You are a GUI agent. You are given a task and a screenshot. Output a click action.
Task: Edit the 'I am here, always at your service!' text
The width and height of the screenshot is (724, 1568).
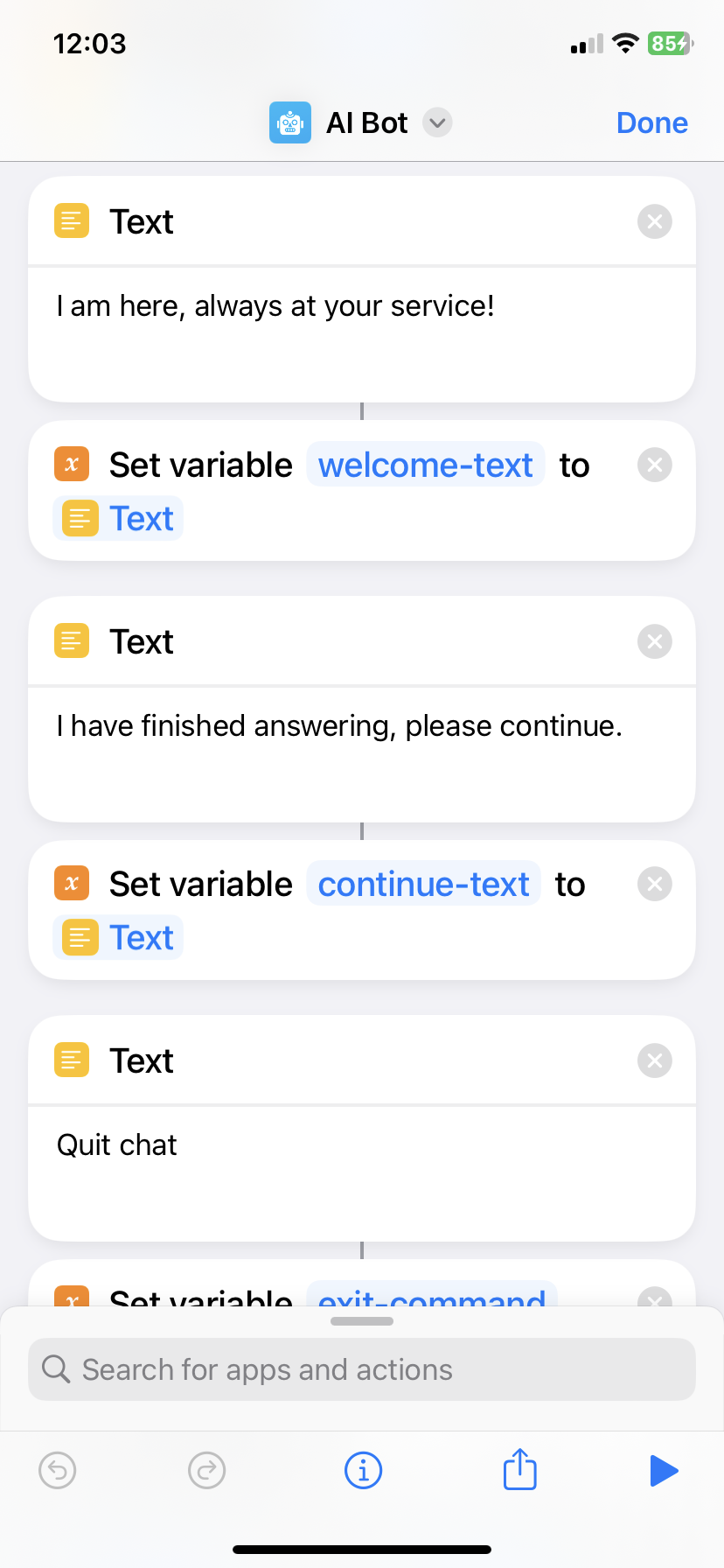275,307
